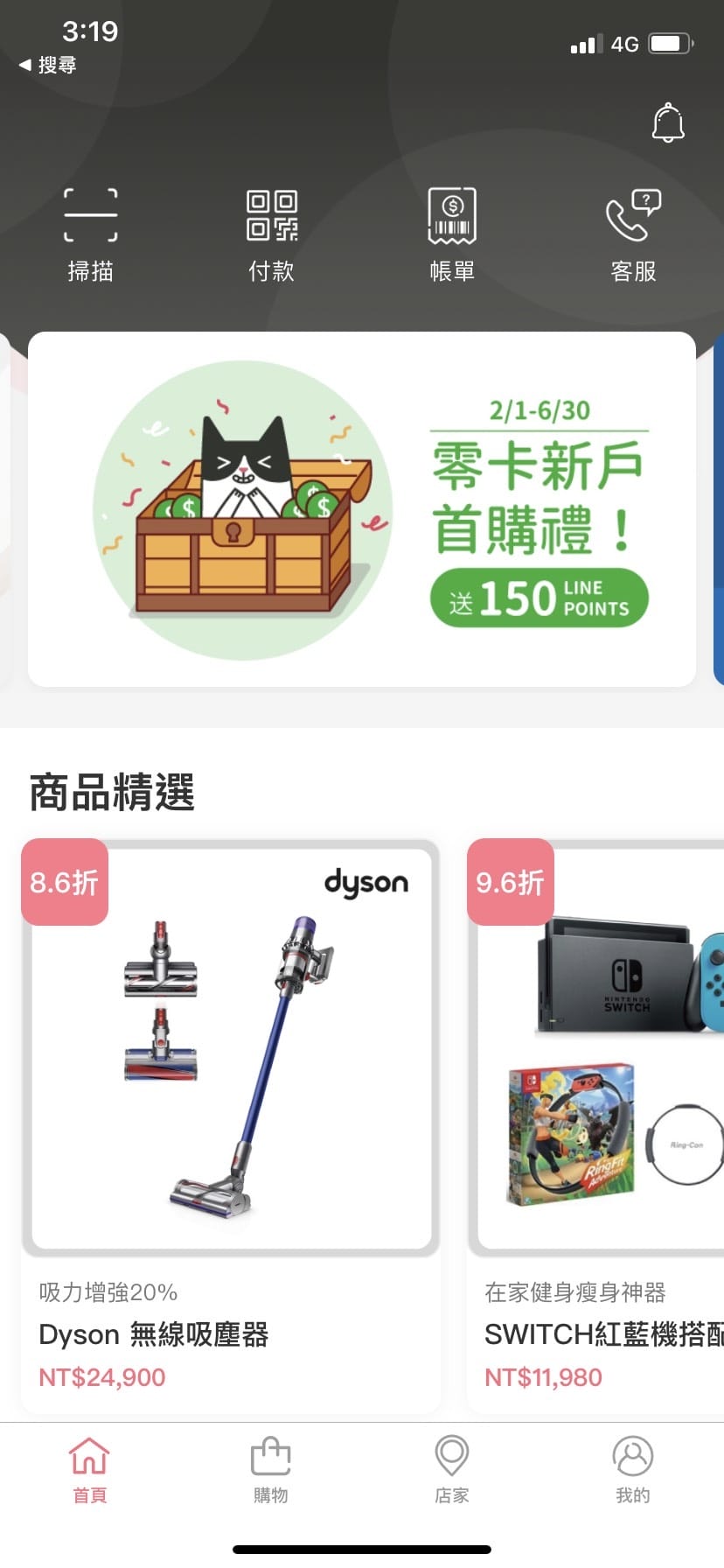
Task: Go to the 首頁 home tab
Action: tap(90, 1468)
